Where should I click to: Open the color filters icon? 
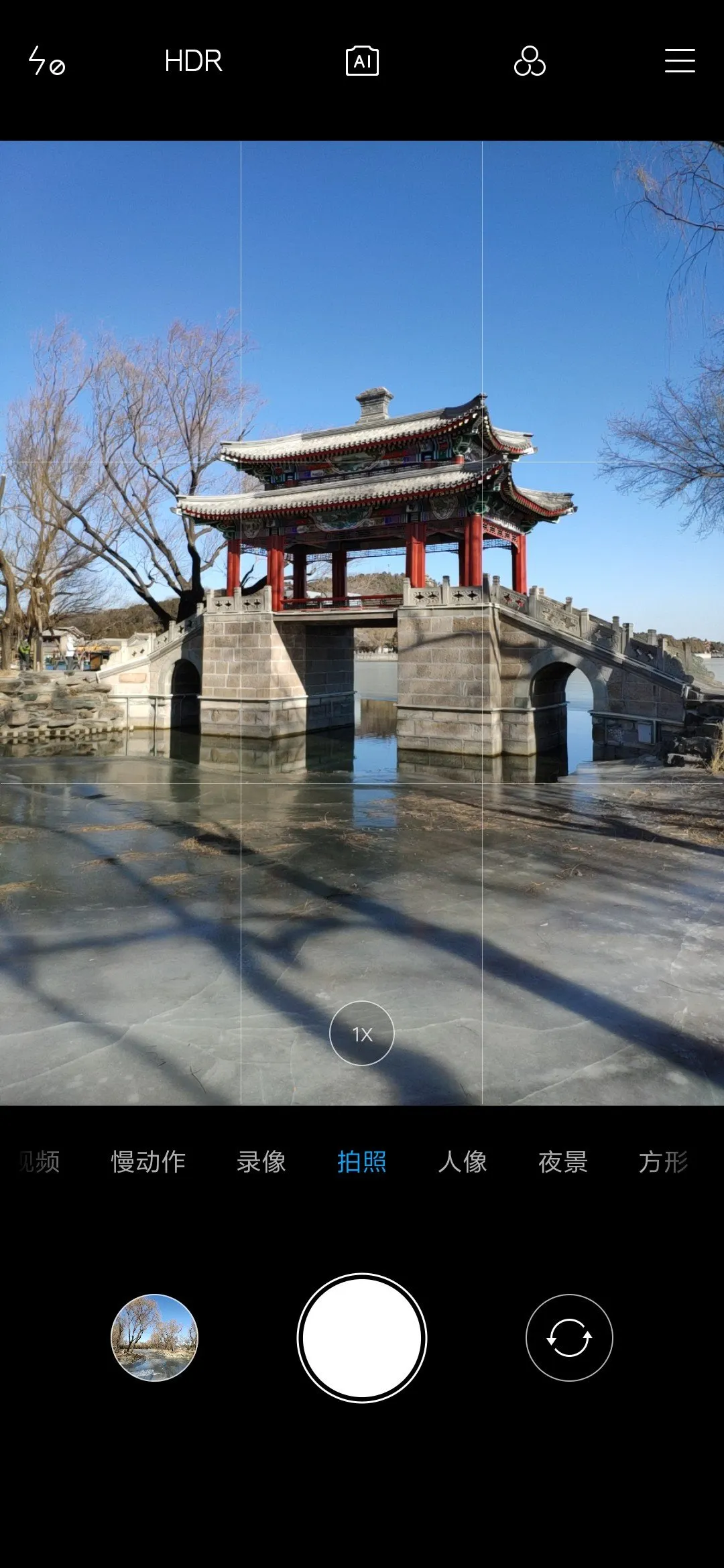(x=530, y=61)
